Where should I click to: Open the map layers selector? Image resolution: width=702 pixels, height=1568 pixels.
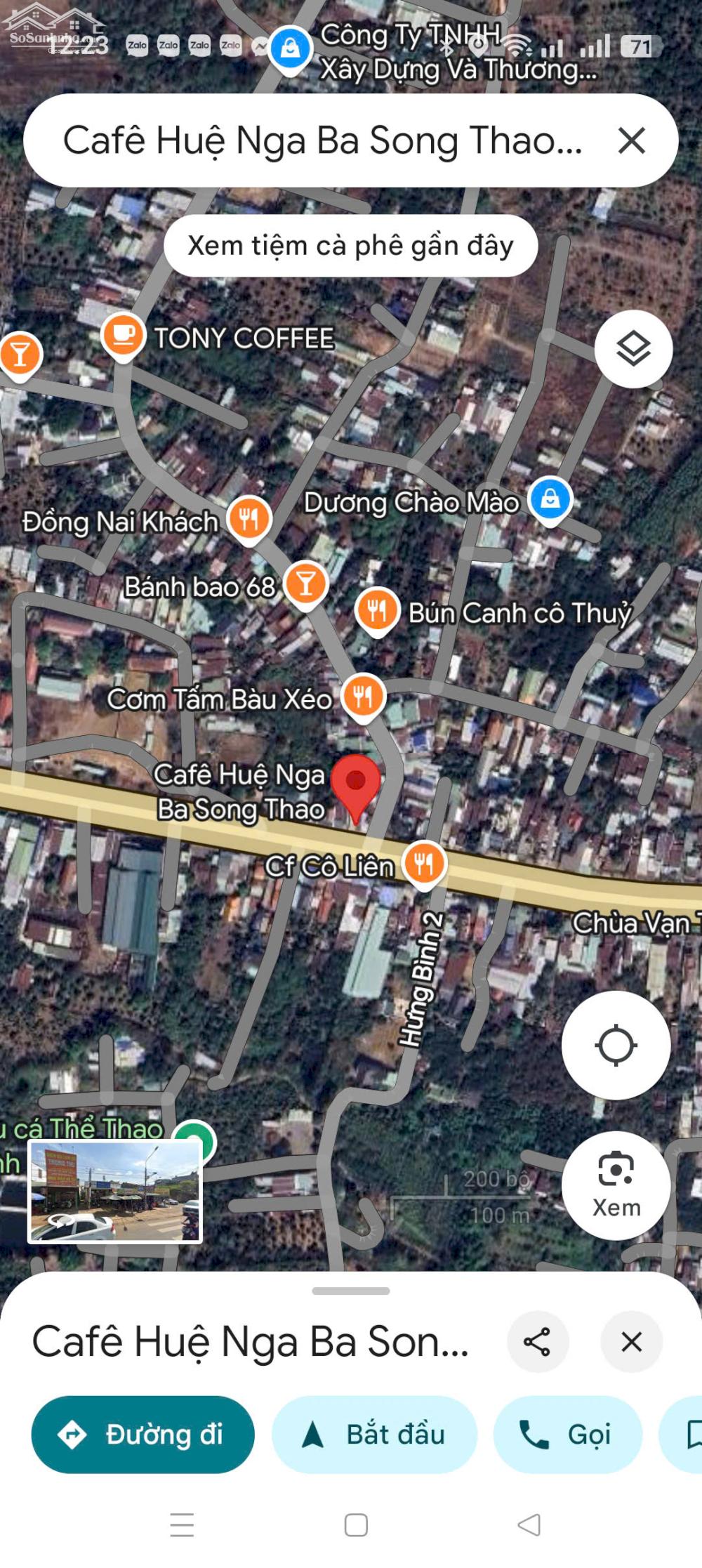pyautogui.click(x=633, y=349)
